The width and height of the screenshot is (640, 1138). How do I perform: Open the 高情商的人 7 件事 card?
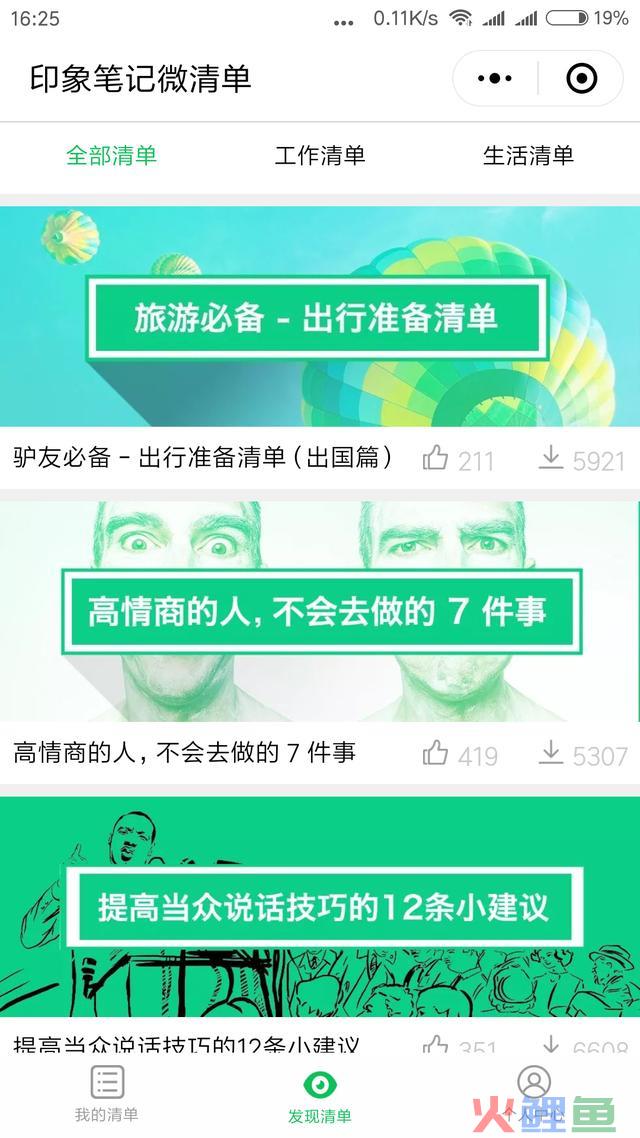[x=320, y=611]
